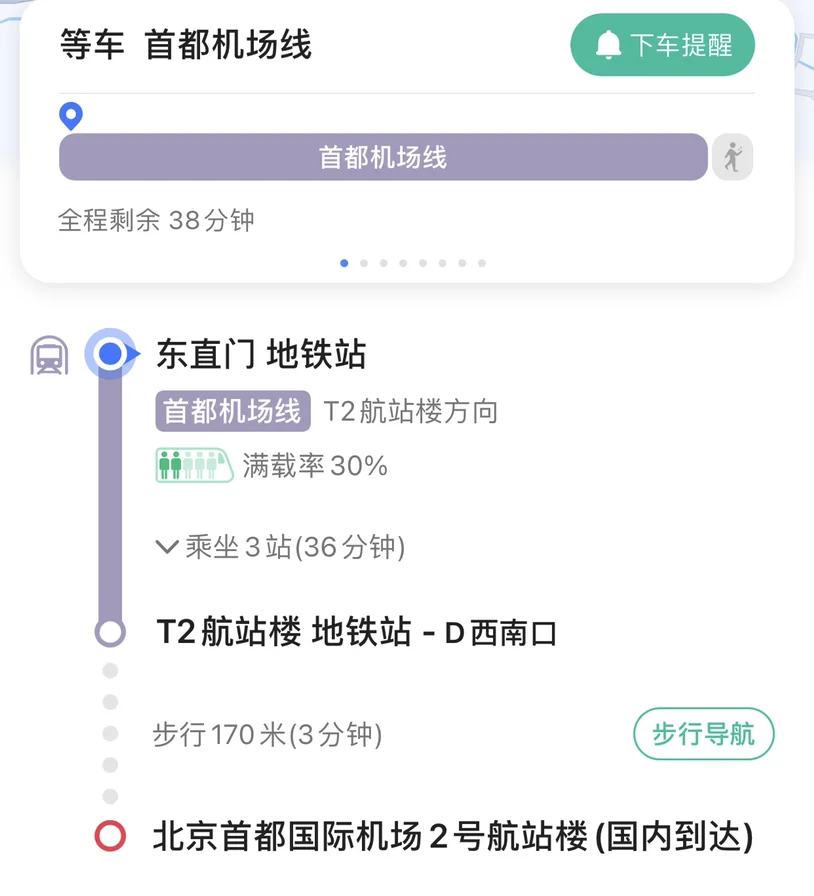Start walking navigation with 步行导航
The height and width of the screenshot is (896, 814).
(703, 733)
